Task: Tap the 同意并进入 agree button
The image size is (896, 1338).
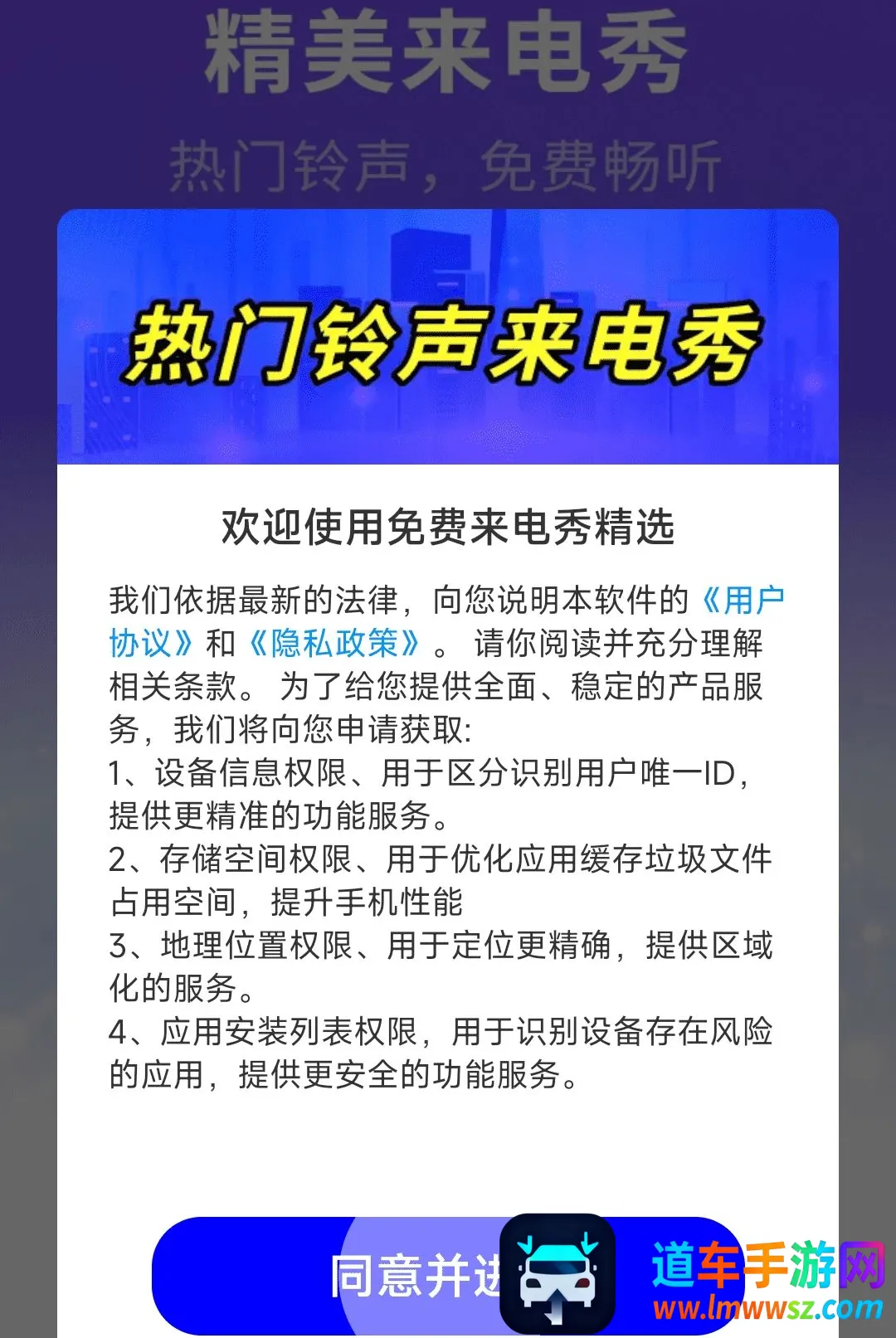Action: click(x=447, y=1276)
